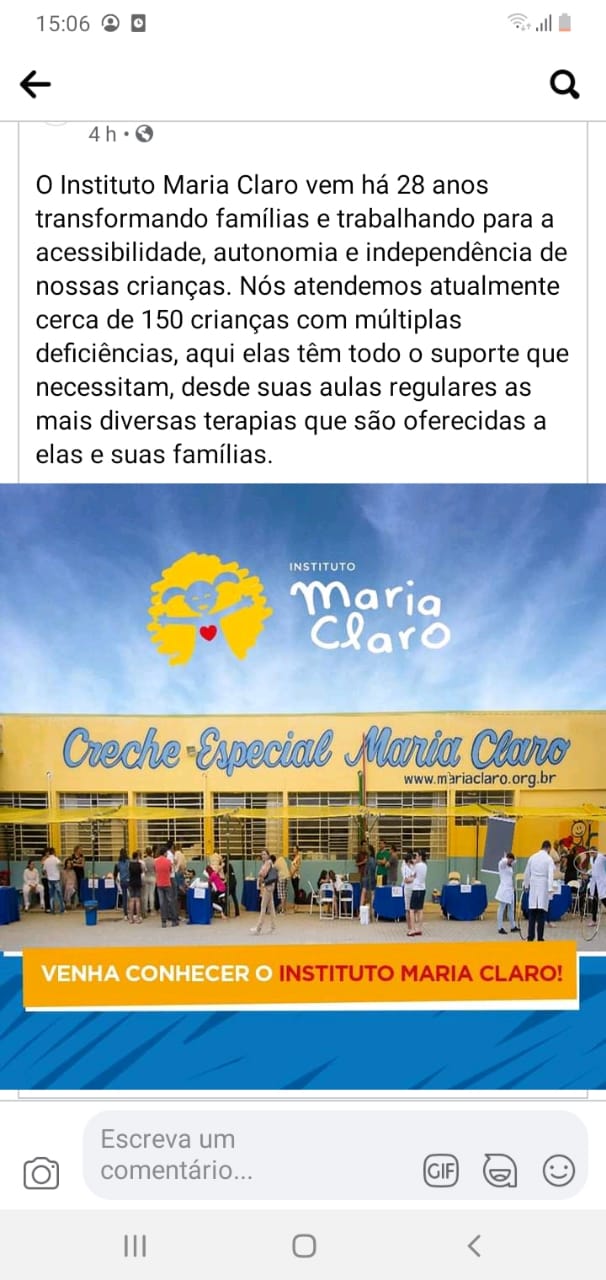Open search via magnifier icon
606x1280 pixels.
[x=565, y=85]
